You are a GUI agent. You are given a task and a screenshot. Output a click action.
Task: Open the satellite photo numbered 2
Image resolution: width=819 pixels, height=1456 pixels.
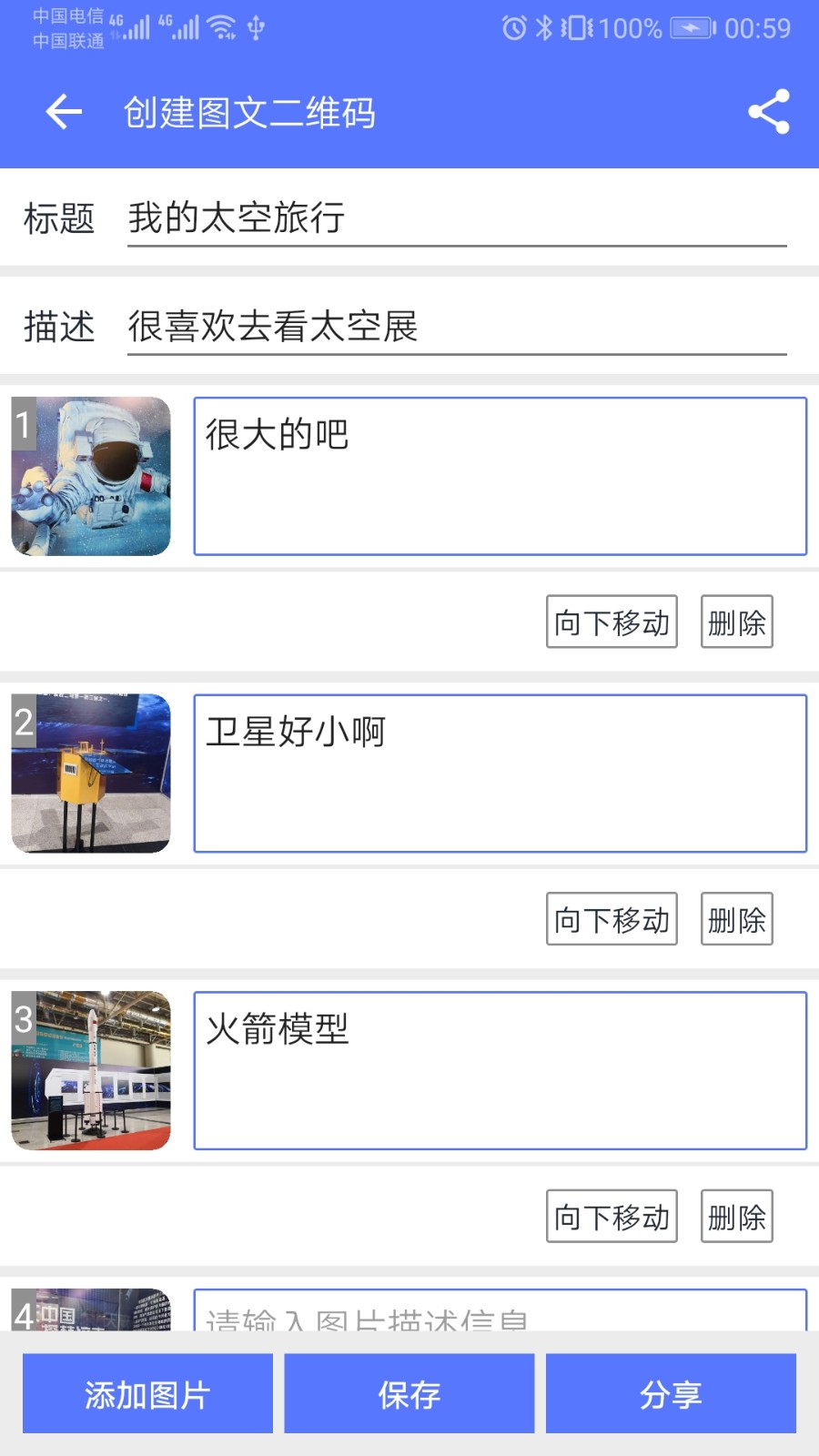pos(91,773)
